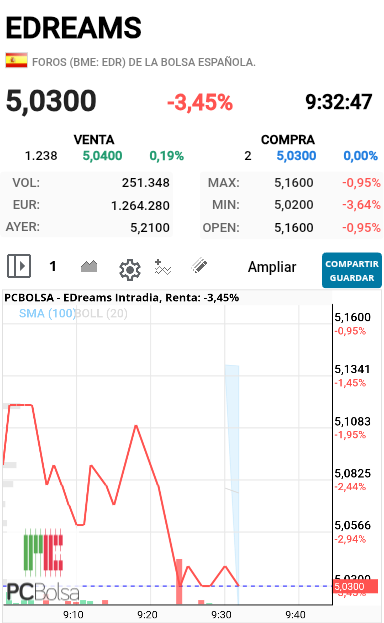Select the SMA (100) indicator label

(47, 313)
